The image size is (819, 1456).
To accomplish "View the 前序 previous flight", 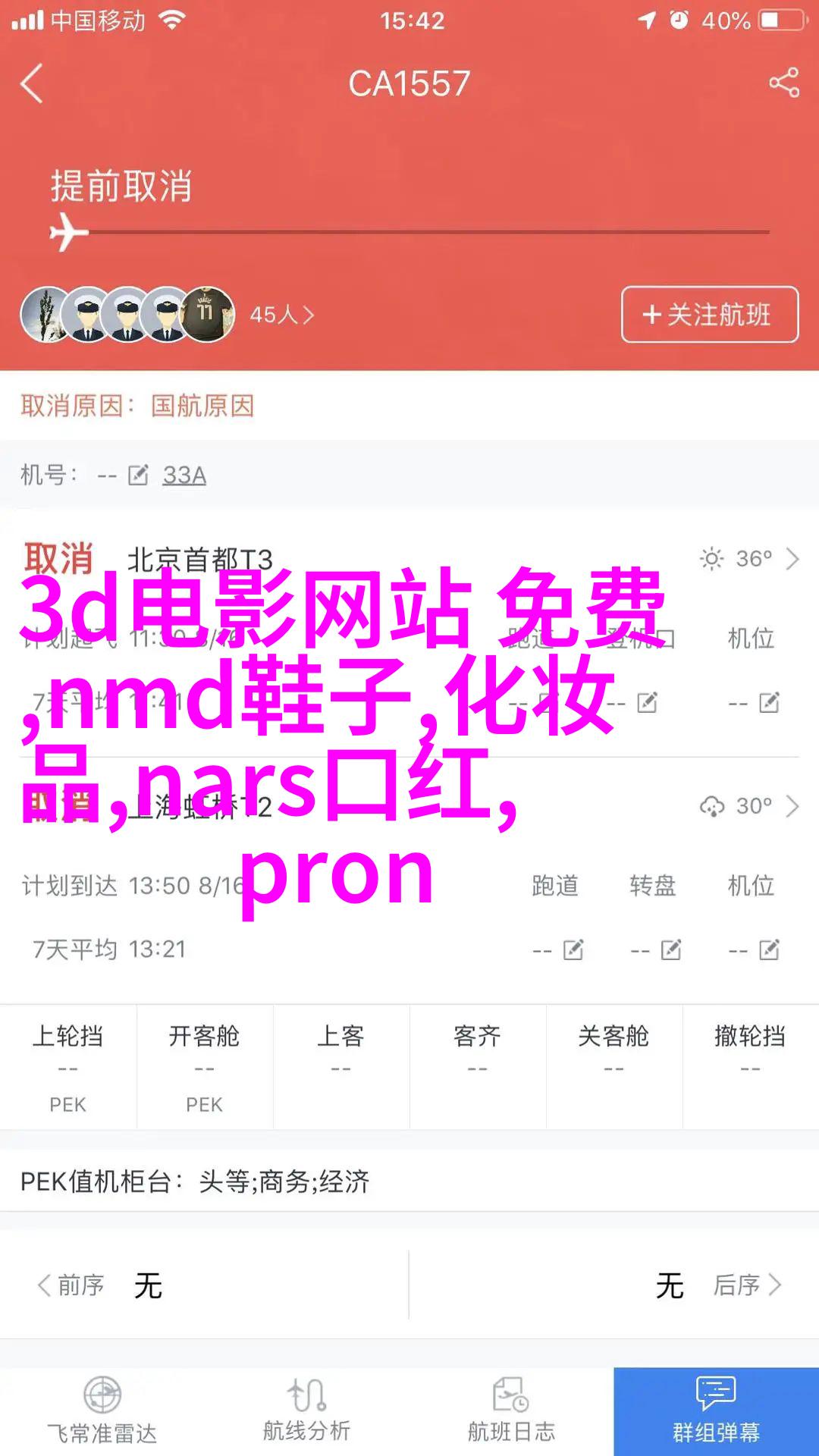I will (x=72, y=1285).
